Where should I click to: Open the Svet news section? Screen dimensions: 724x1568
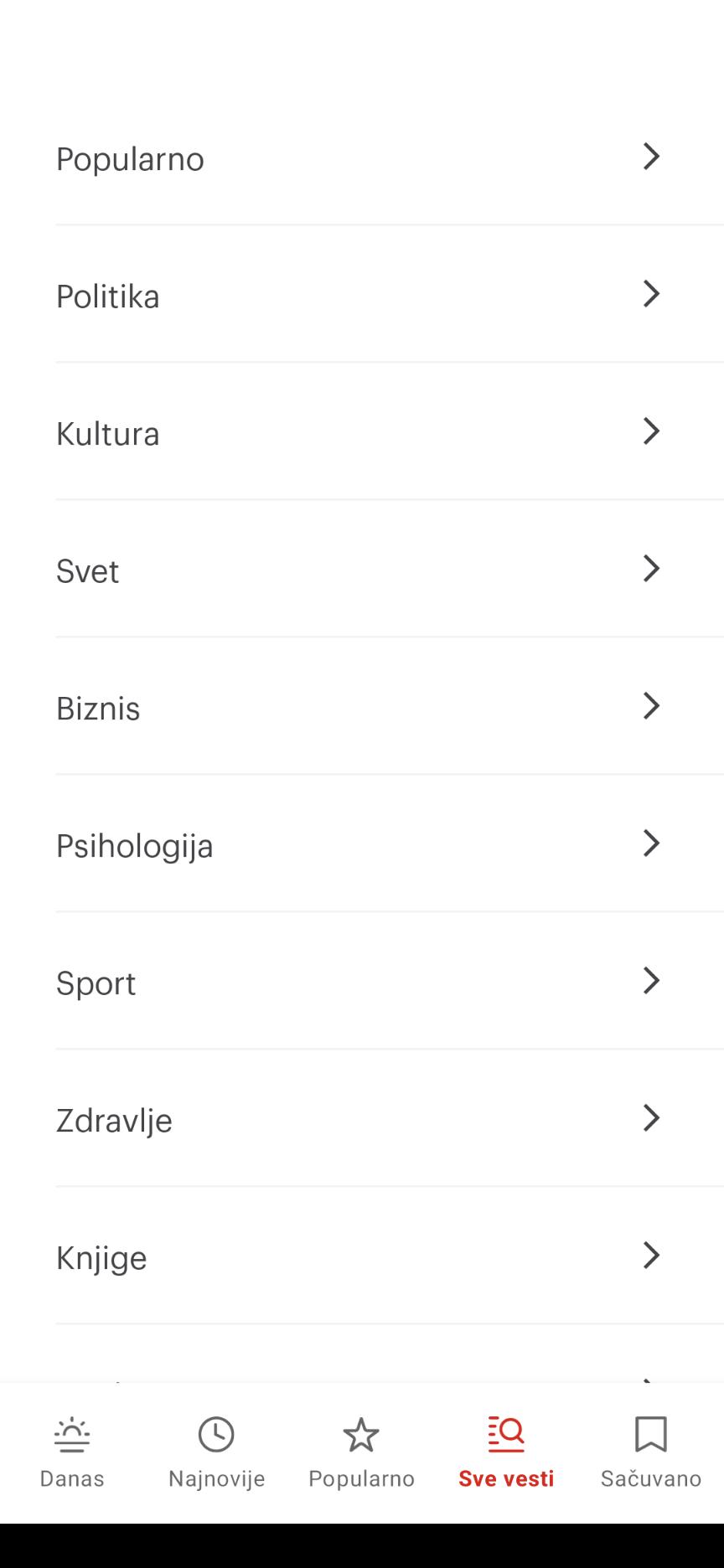[x=362, y=570]
